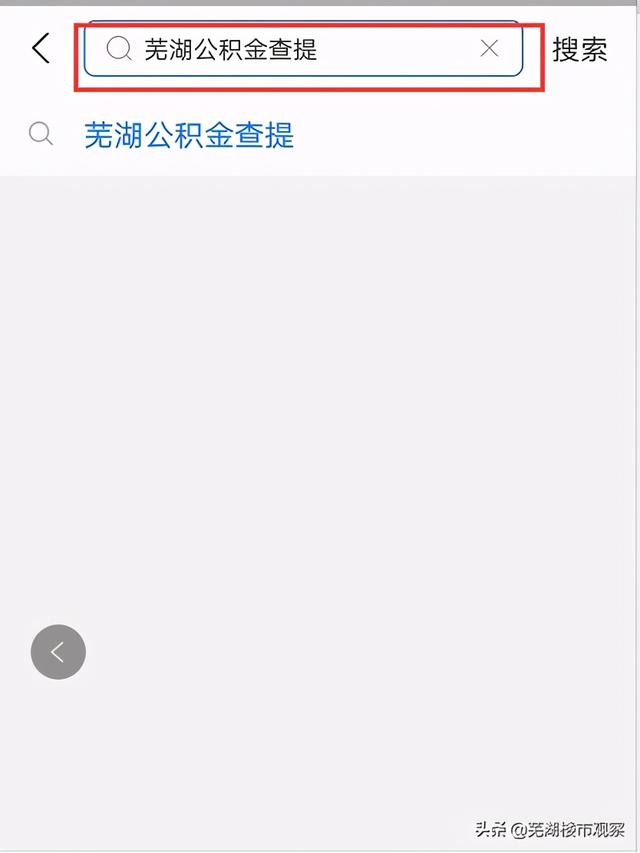The height and width of the screenshot is (853, 640).
Task: Go back using the top-left arrow
Action: [x=41, y=48]
